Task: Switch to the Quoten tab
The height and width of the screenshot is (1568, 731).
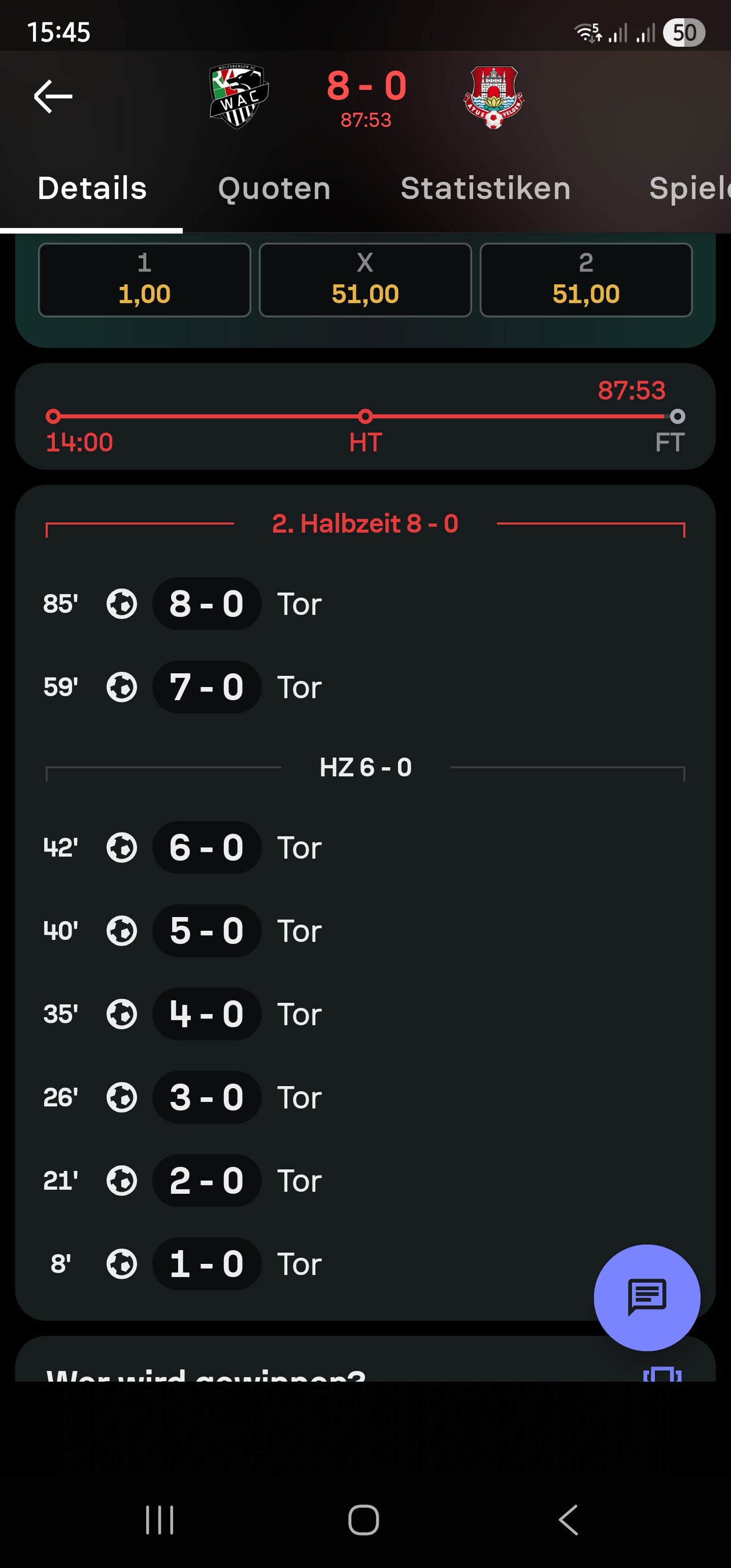Action: click(274, 188)
